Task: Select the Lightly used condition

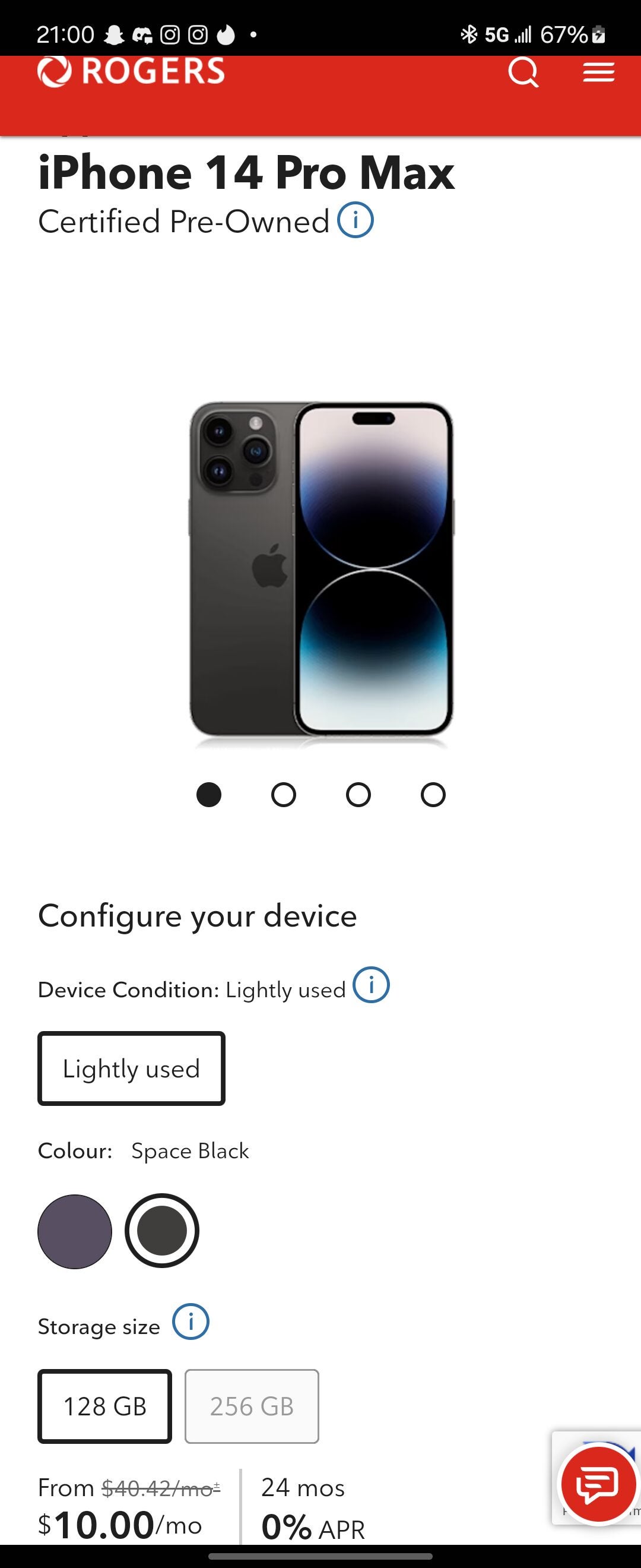Action: pos(131,1068)
